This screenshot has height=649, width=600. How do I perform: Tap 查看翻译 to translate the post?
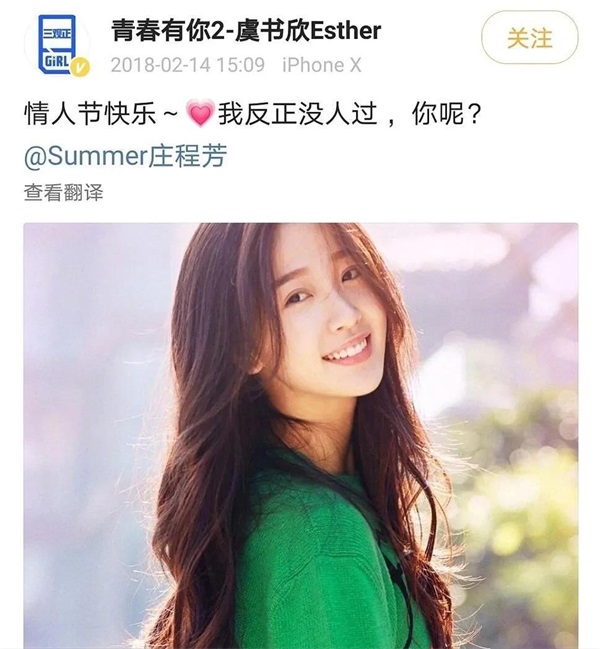[63, 192]
